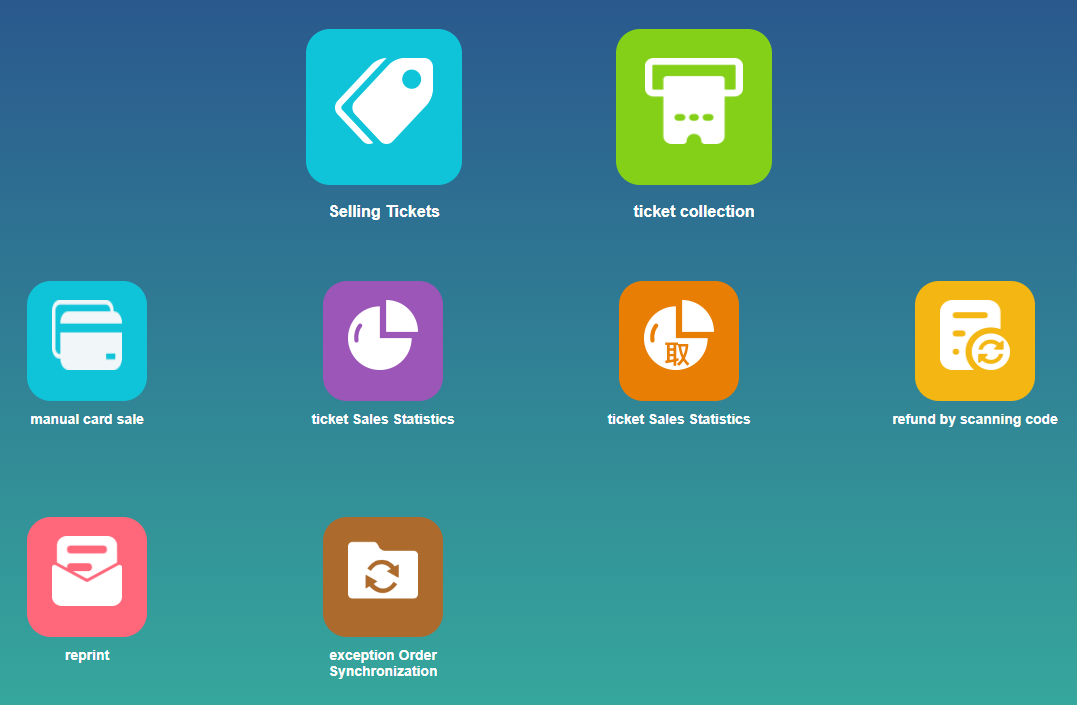Image resolution: width=1077 pixels, height=705 pixels.
Task: Open exception Order Synchronization
Action: tap(383, 577)
